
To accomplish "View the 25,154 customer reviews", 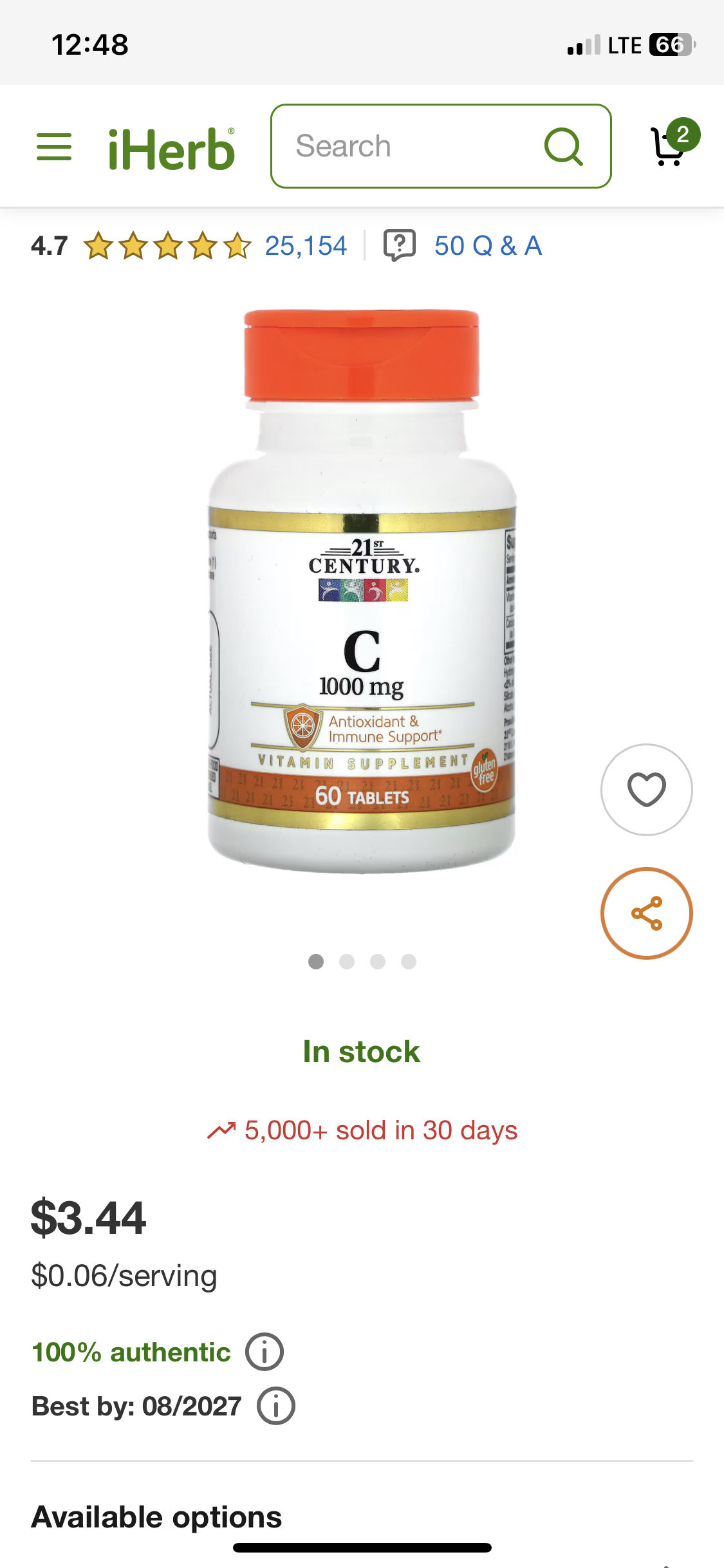I will 306,246.
